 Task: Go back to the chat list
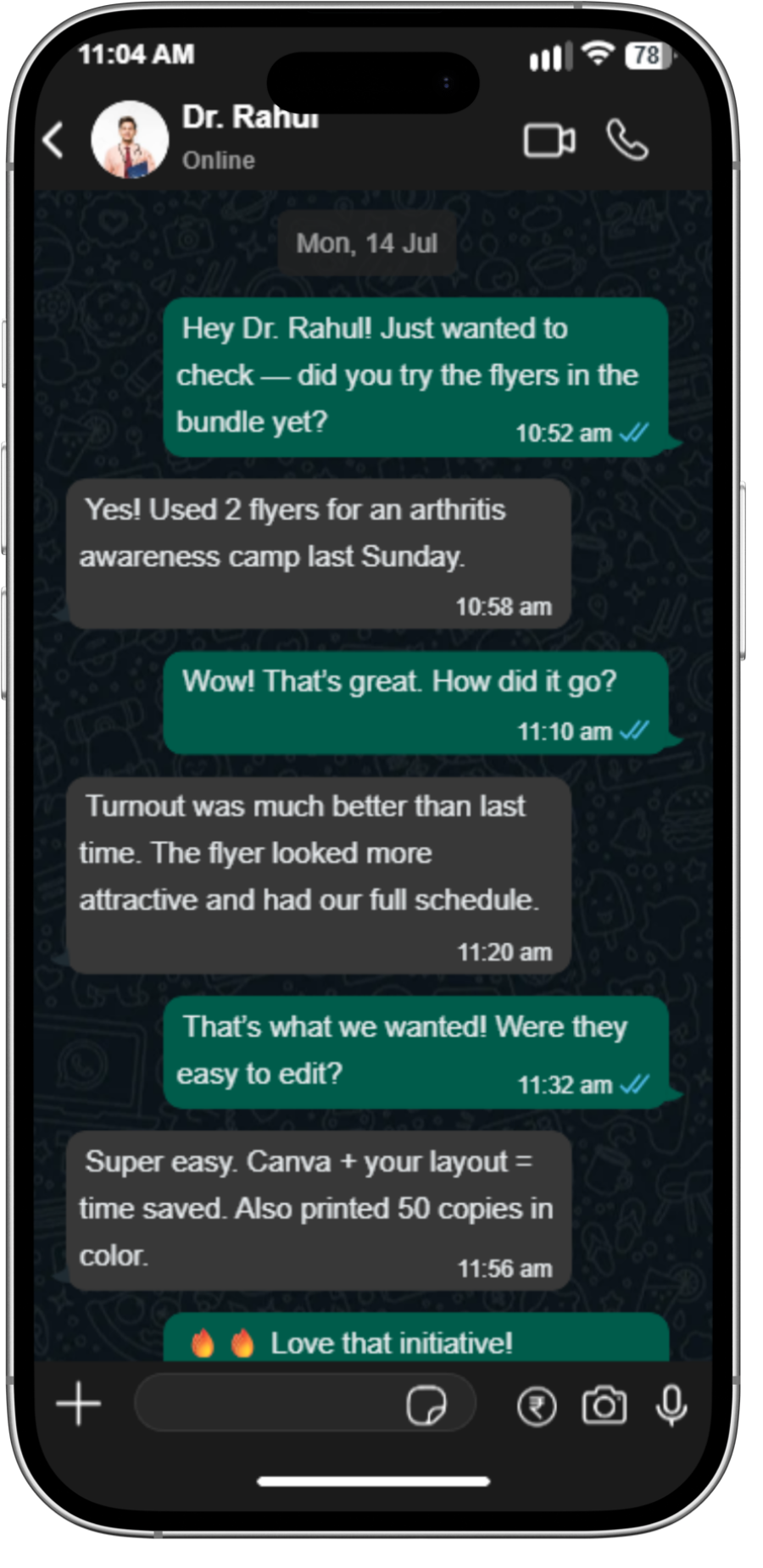(53, 141)
